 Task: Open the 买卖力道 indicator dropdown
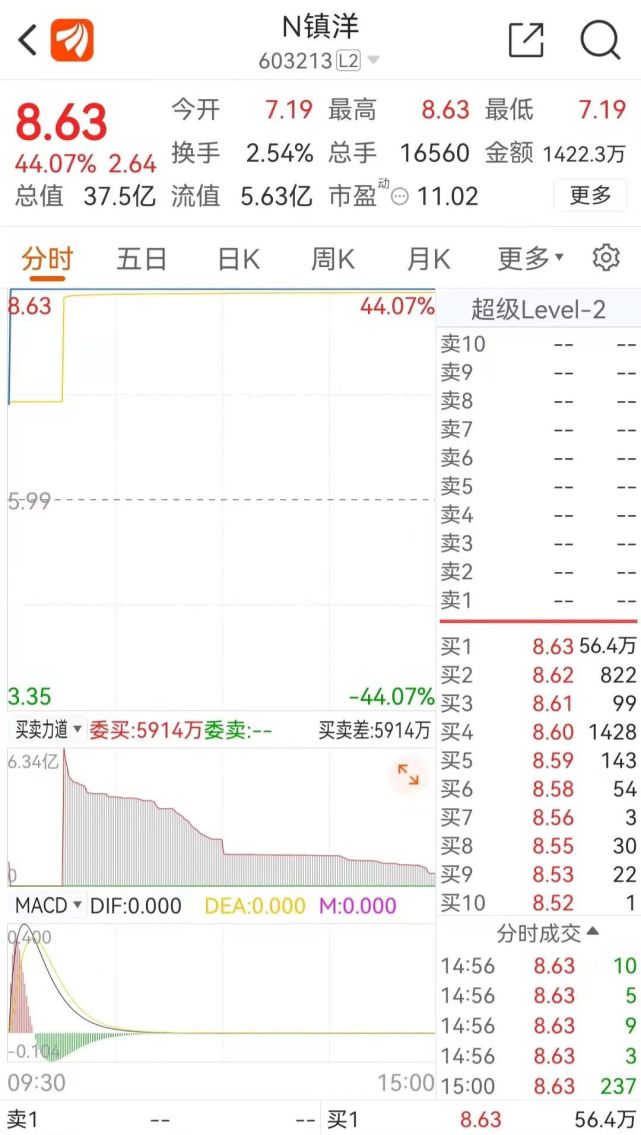pyautogui.click(x=48, y=730)
